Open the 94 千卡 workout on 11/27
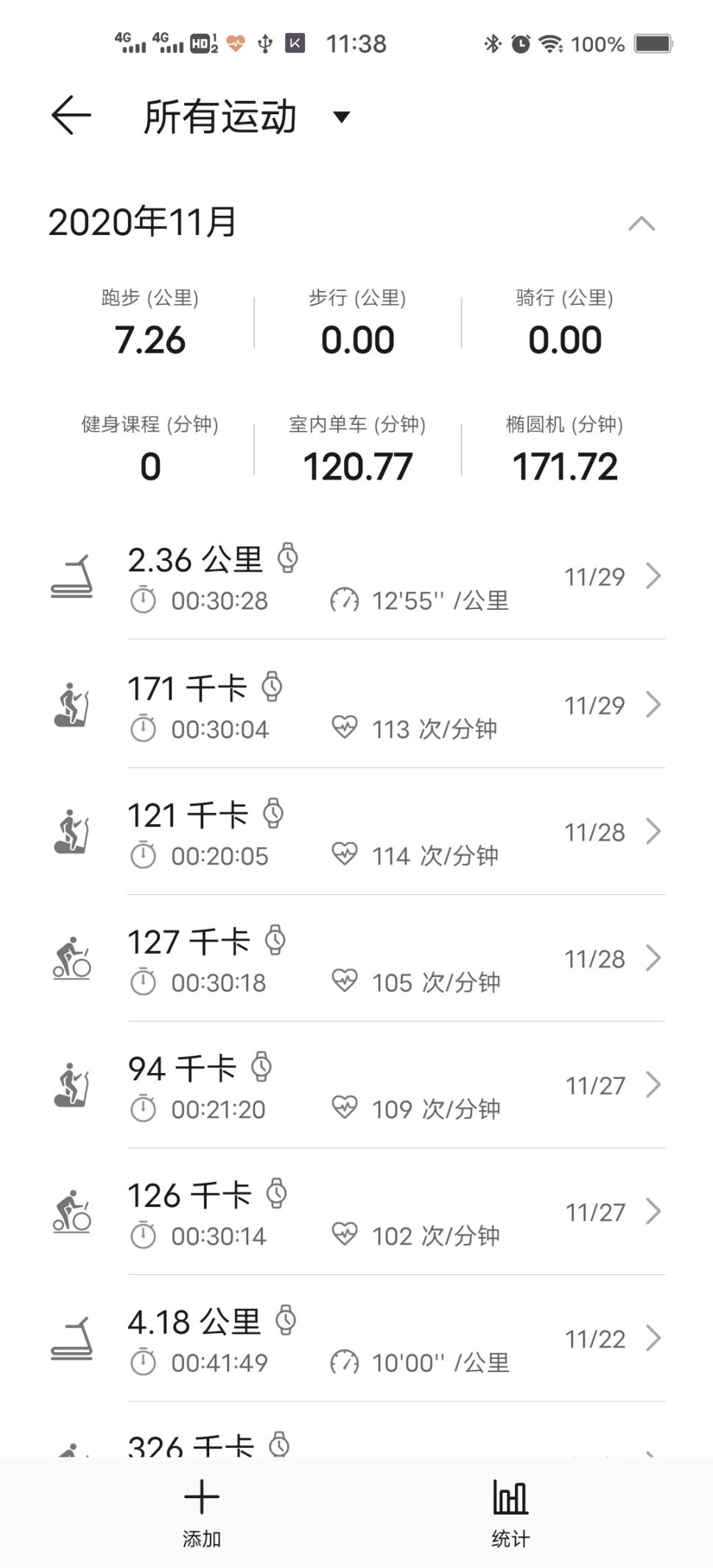The height and width of the screenshot is (1568, 713). tap(356, 1085)
